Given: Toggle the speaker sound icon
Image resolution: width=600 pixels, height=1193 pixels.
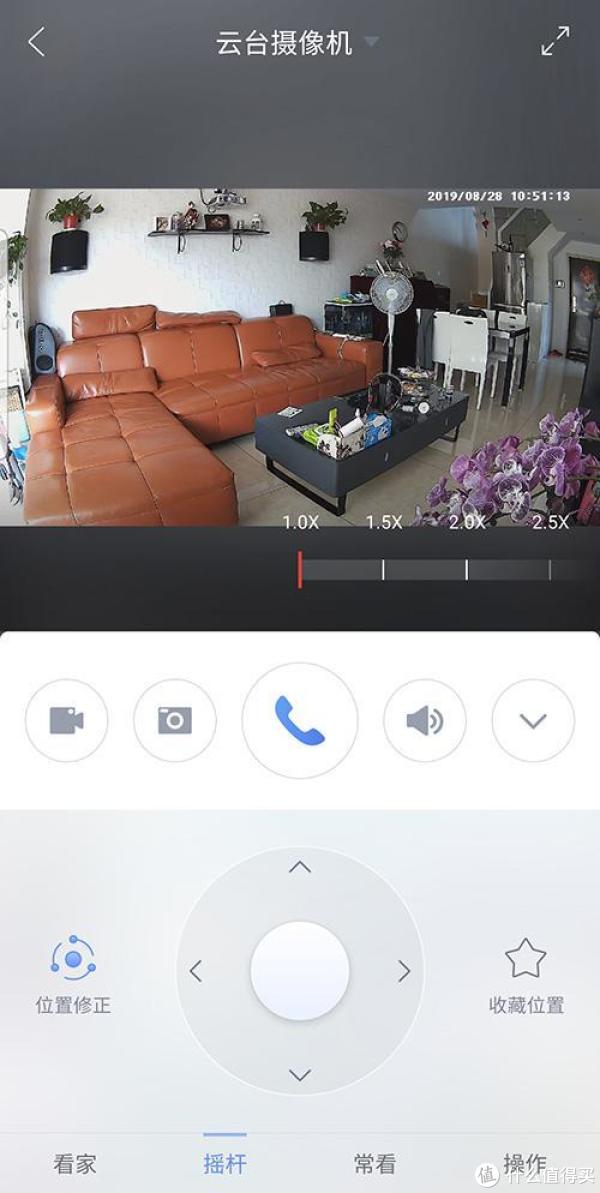Looking at the screenshot, I should point(424,720).
